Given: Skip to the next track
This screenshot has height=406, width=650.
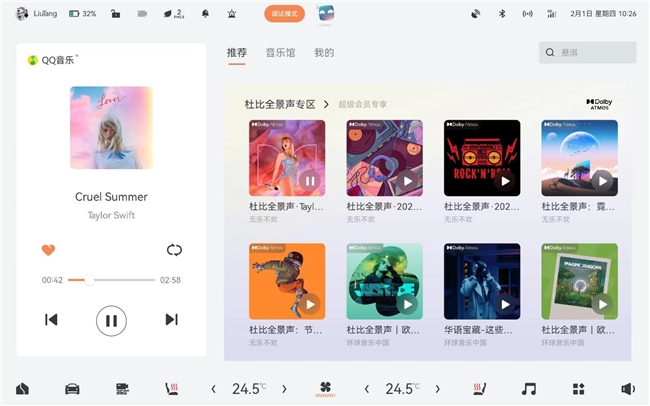Looking at the screenshot, I should click(171, 320).
